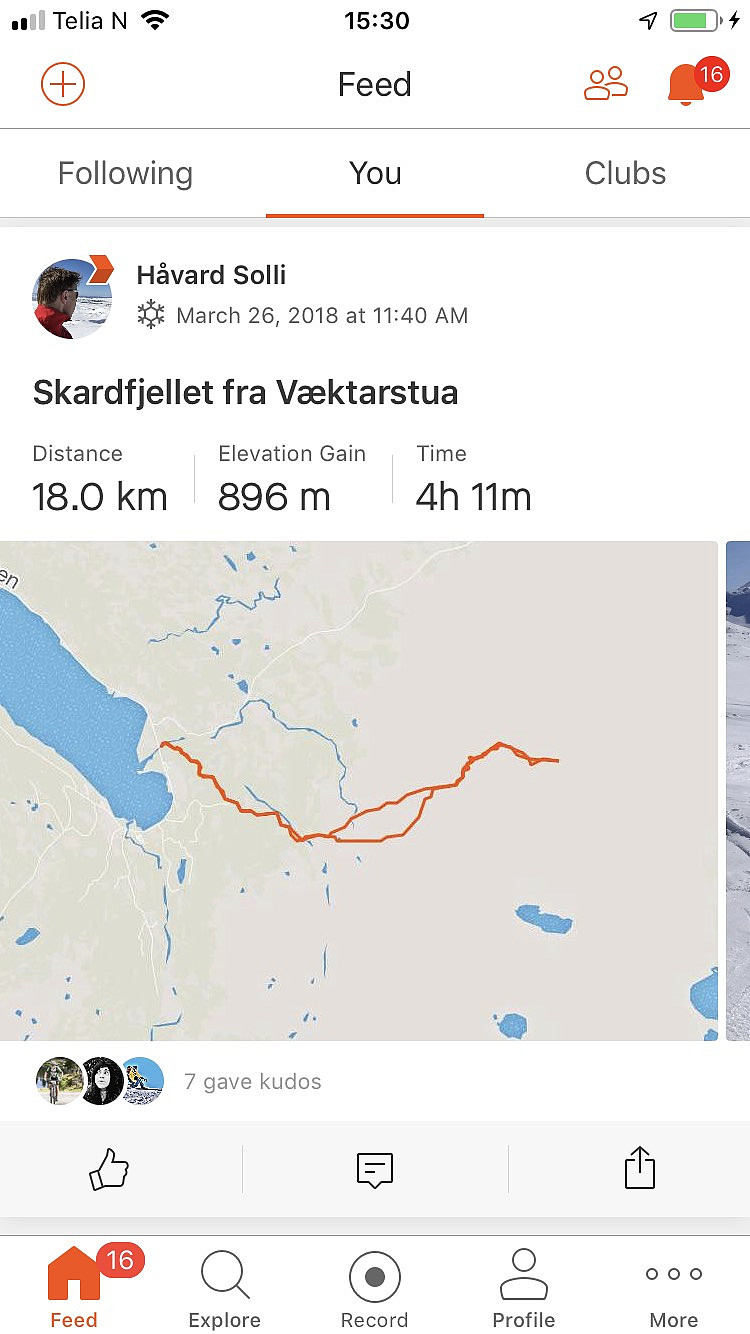
Task: Open the More tab
Action: point(674,1289)
